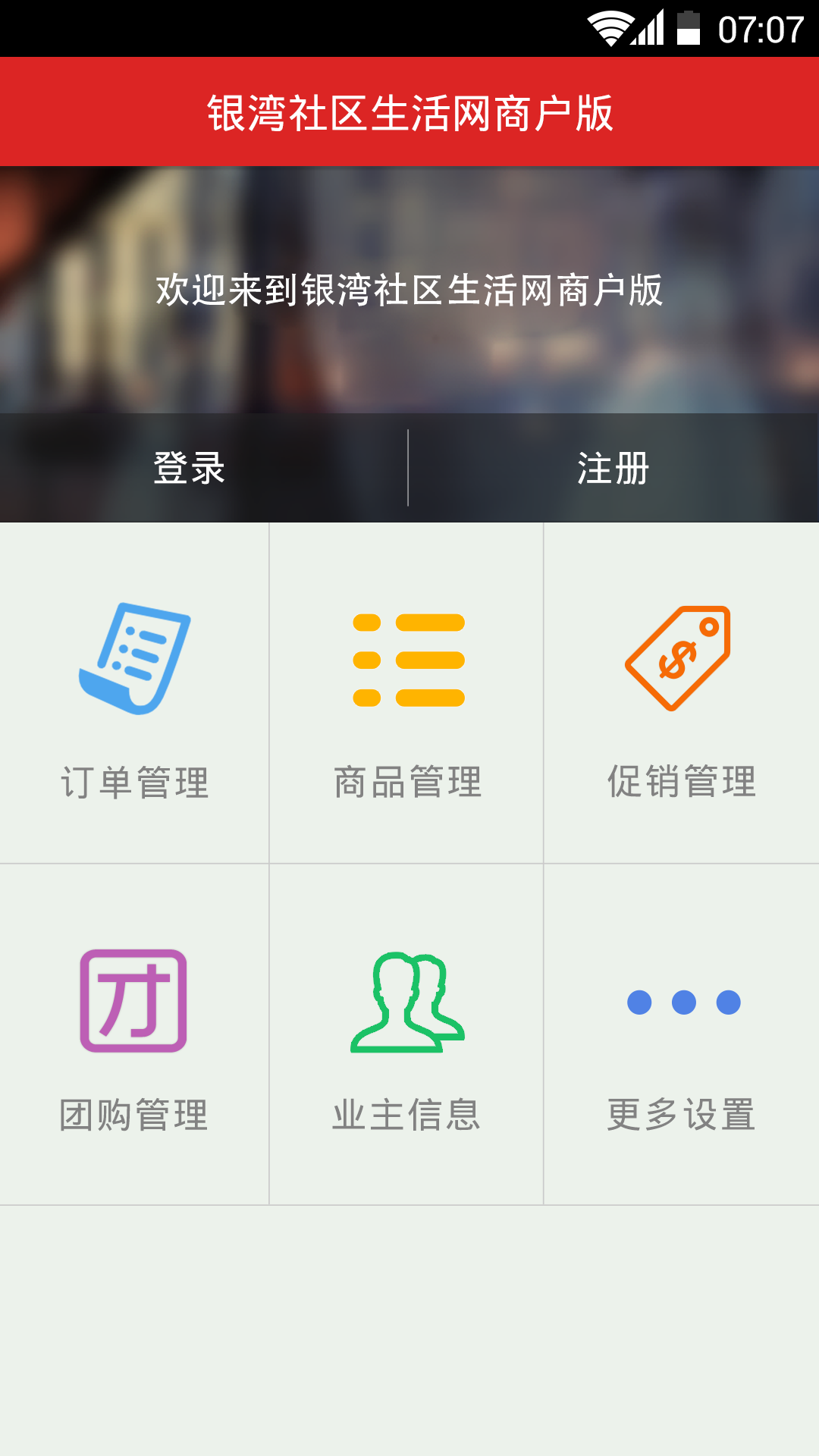This screenshot has width=819, height=1456.
Task: Open 商品管理 product management
Action: tap(407, 694)
